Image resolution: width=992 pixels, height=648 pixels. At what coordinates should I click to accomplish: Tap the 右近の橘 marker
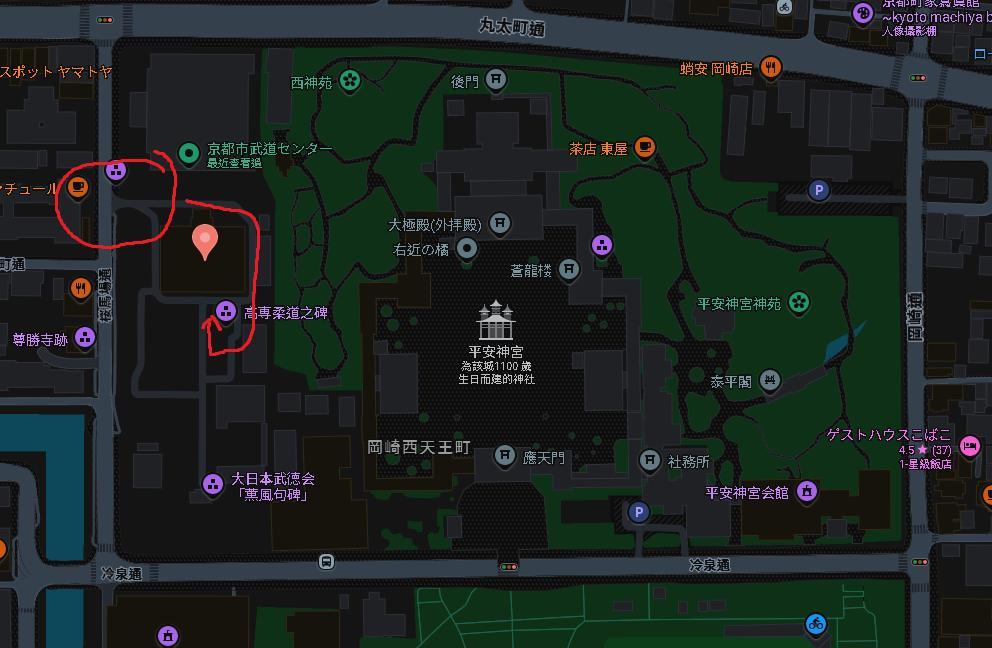466,248
